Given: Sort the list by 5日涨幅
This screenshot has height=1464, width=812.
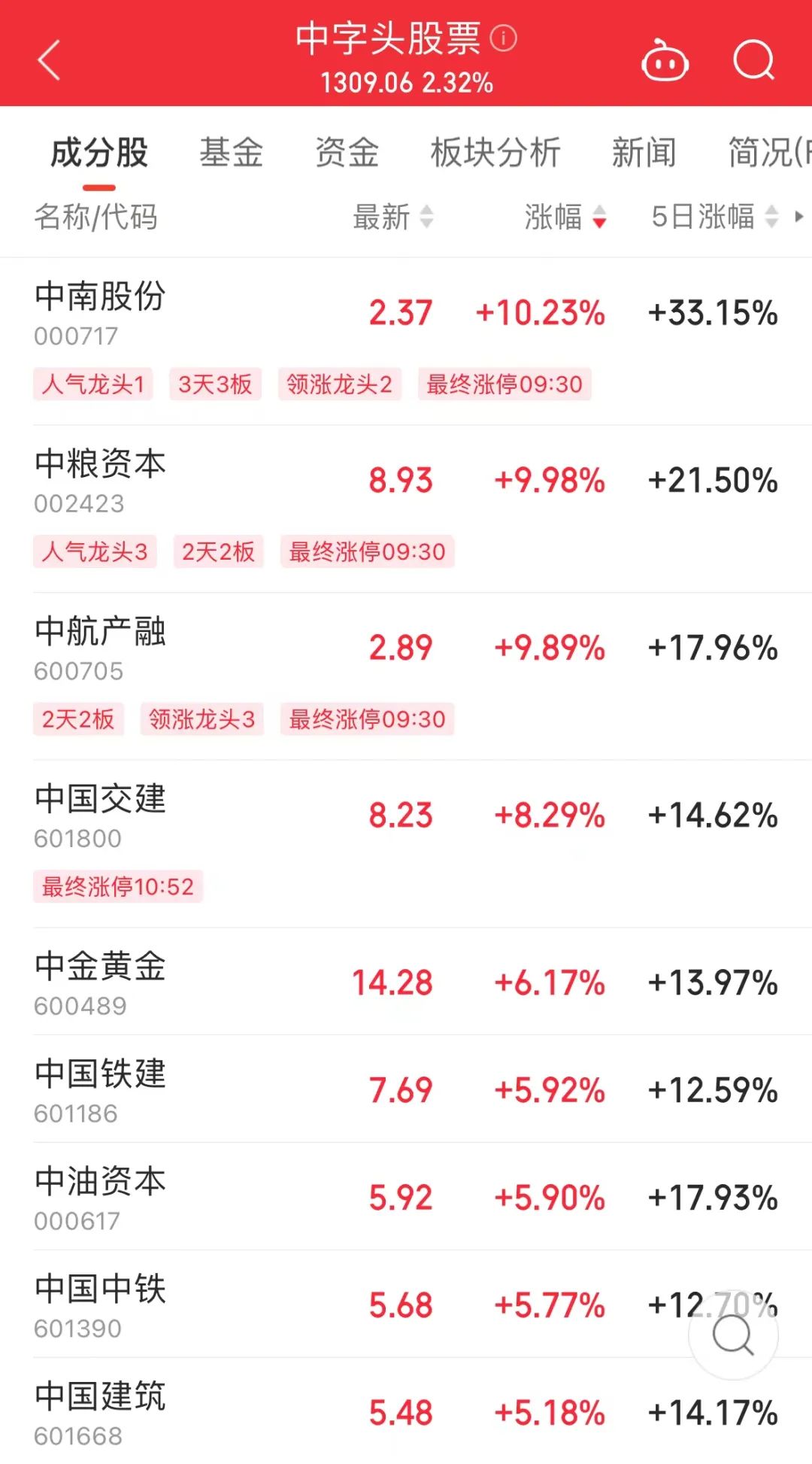Looking at the screenshot, I should pos(714,217).
